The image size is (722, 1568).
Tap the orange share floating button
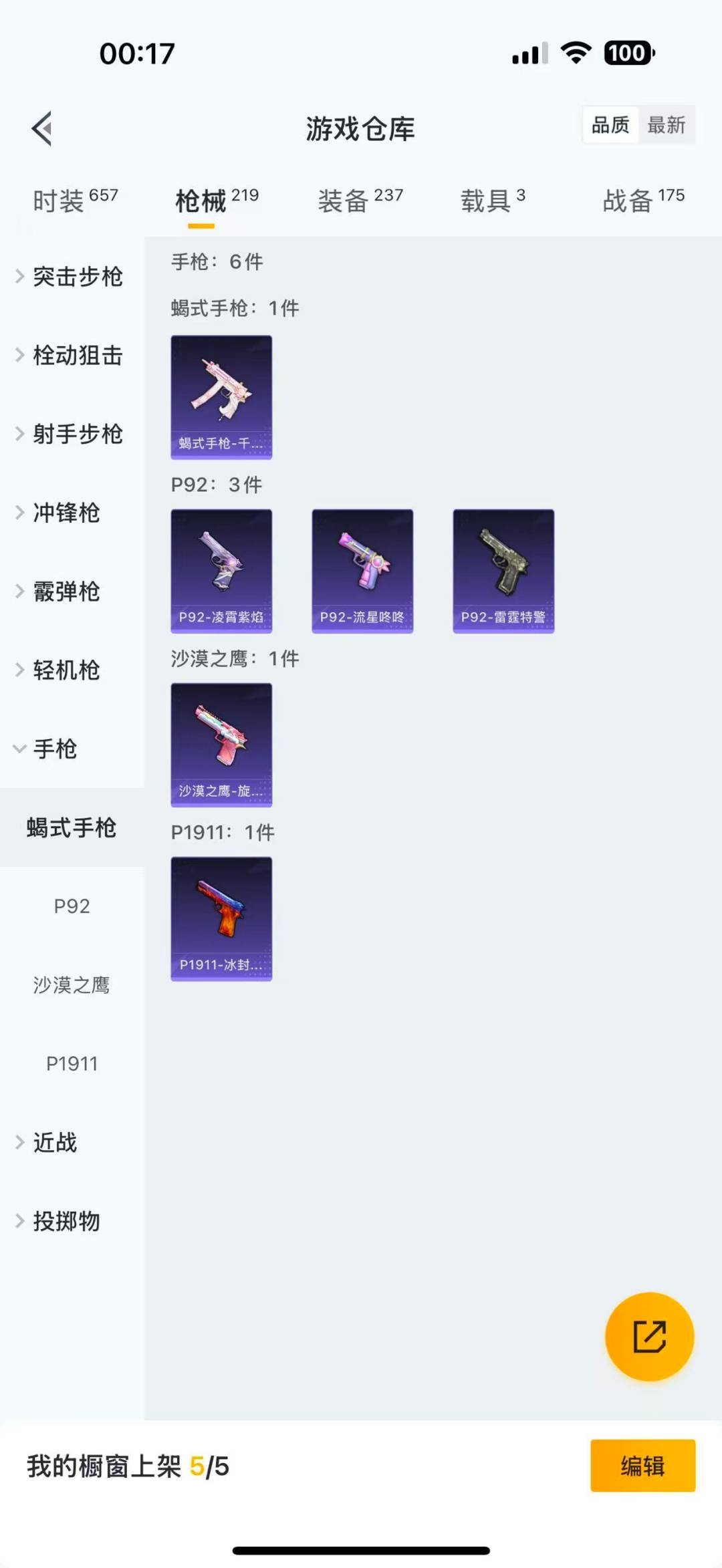(649, 1337)
